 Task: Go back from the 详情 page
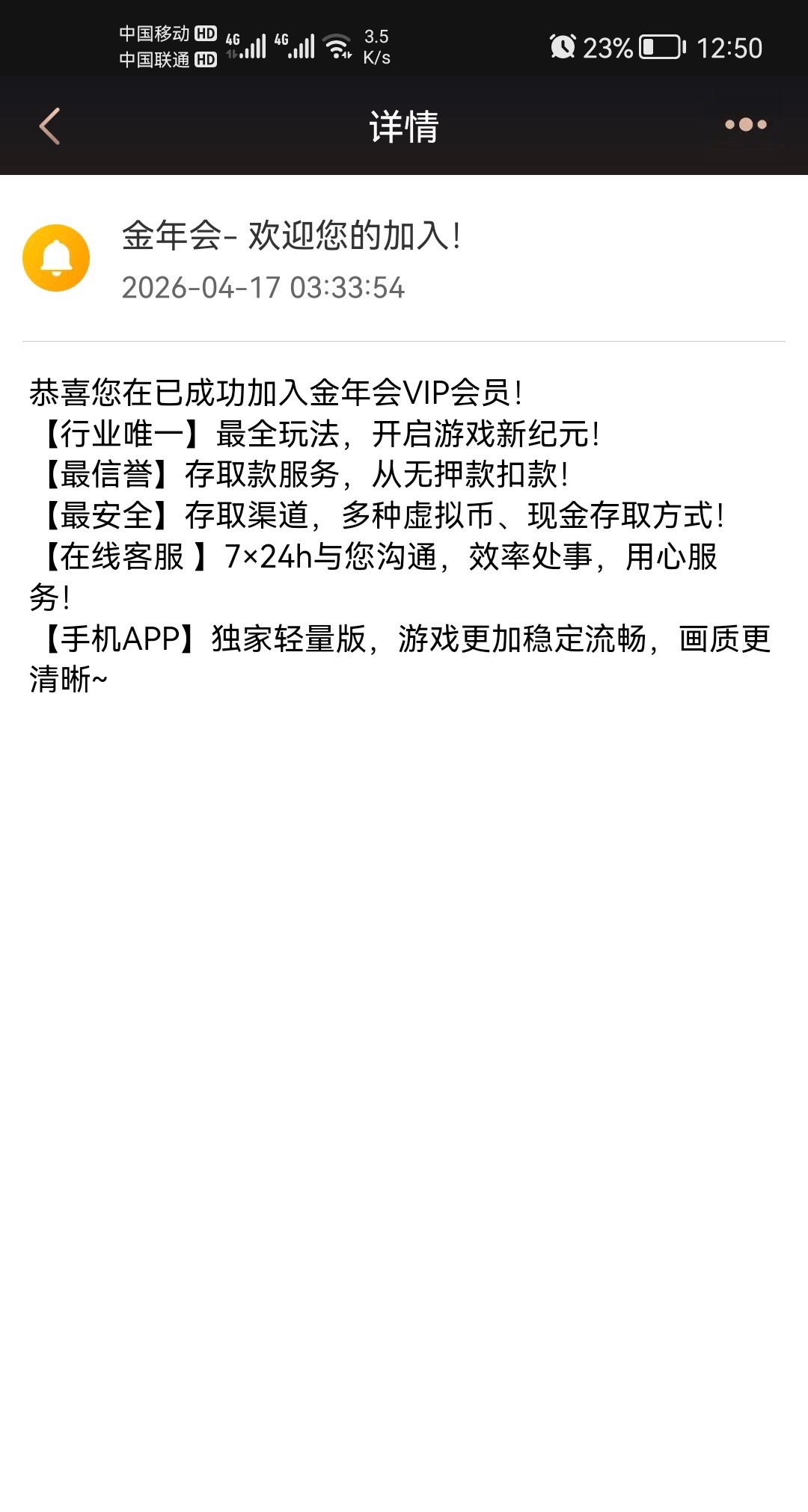[49, 126]
